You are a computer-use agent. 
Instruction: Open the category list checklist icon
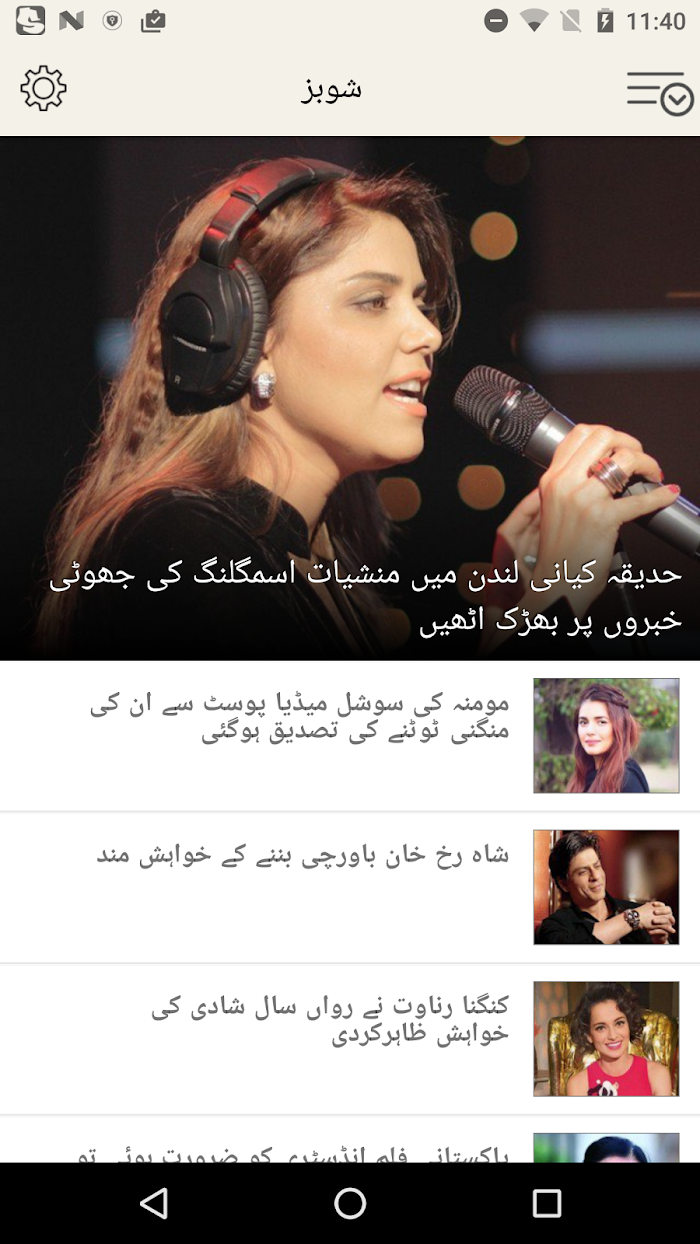pyautogui.click(x=660, y=93)
